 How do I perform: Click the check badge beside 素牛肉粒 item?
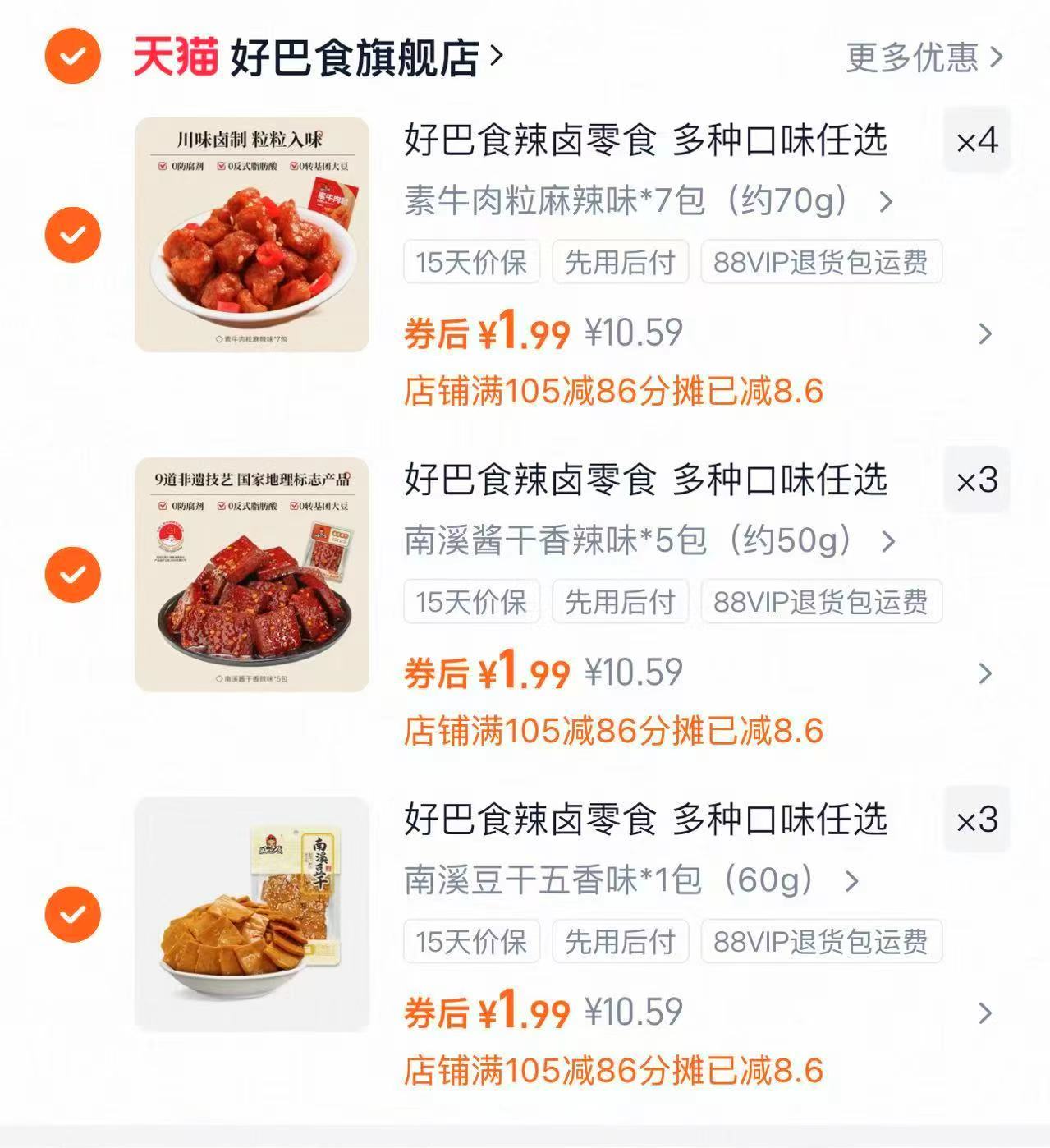pos(72,234)
